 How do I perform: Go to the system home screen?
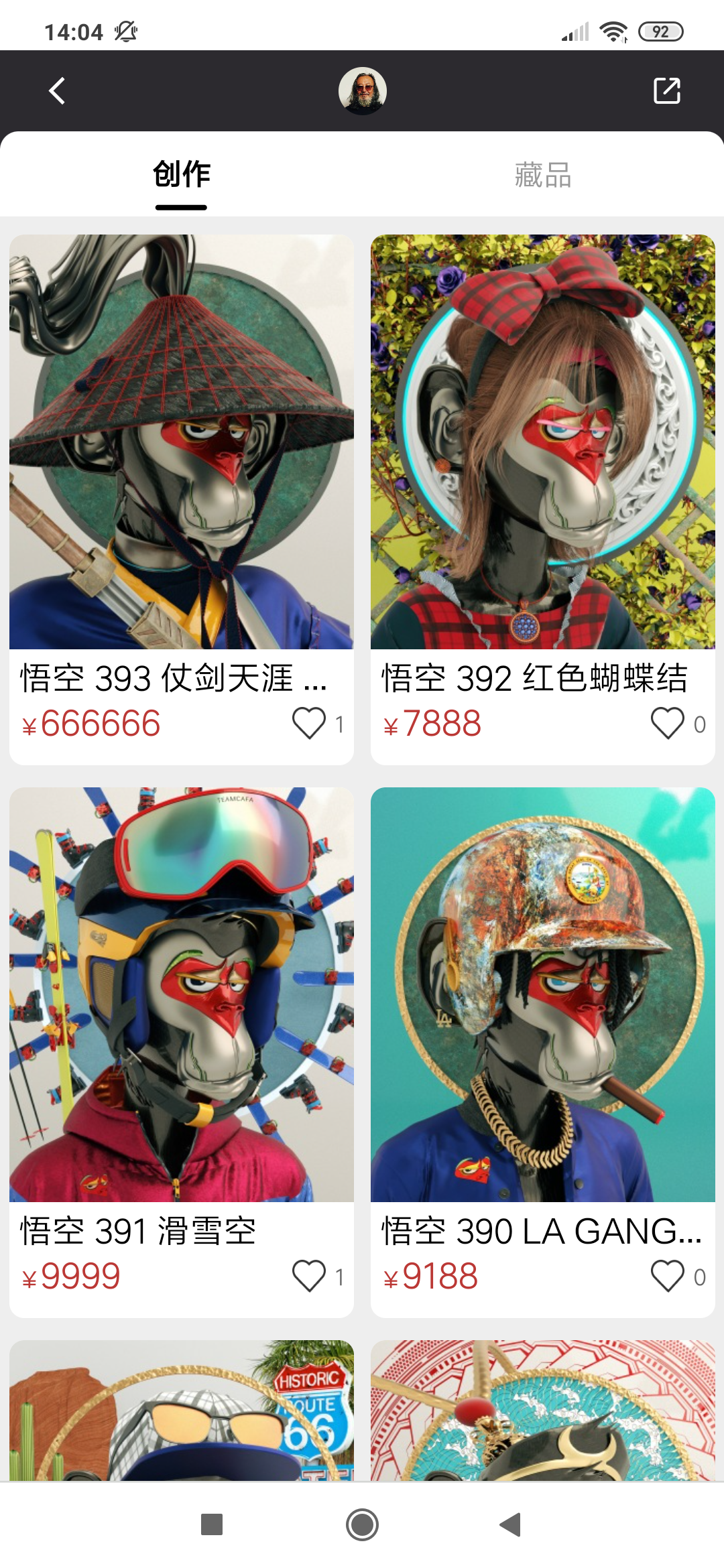362,1524
